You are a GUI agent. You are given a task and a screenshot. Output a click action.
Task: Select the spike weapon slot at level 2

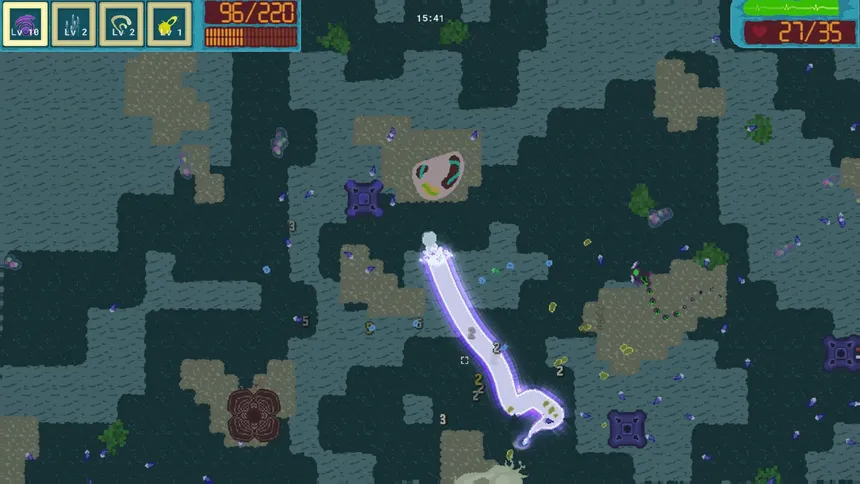pos(74,24)
